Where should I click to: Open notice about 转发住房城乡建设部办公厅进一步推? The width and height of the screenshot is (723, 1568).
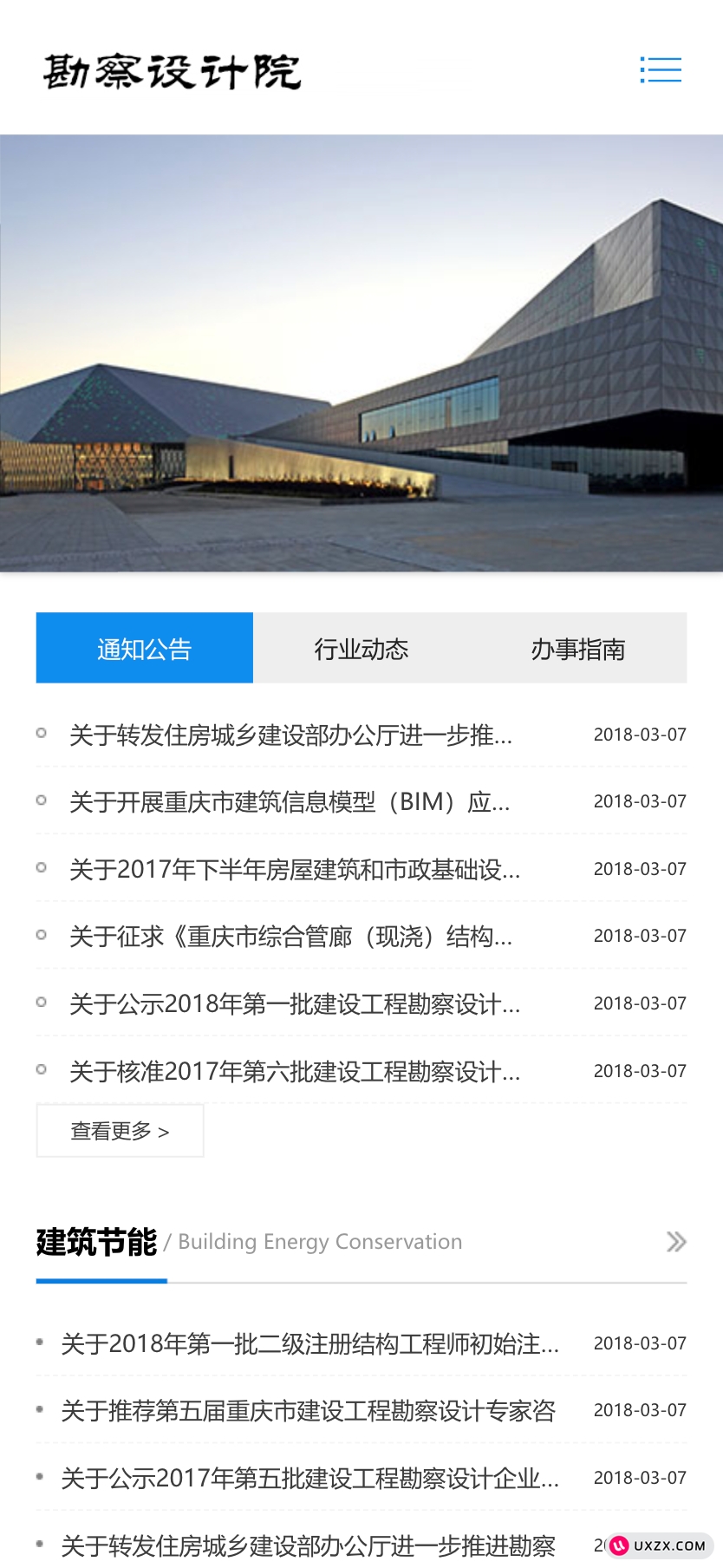(291, 735)
